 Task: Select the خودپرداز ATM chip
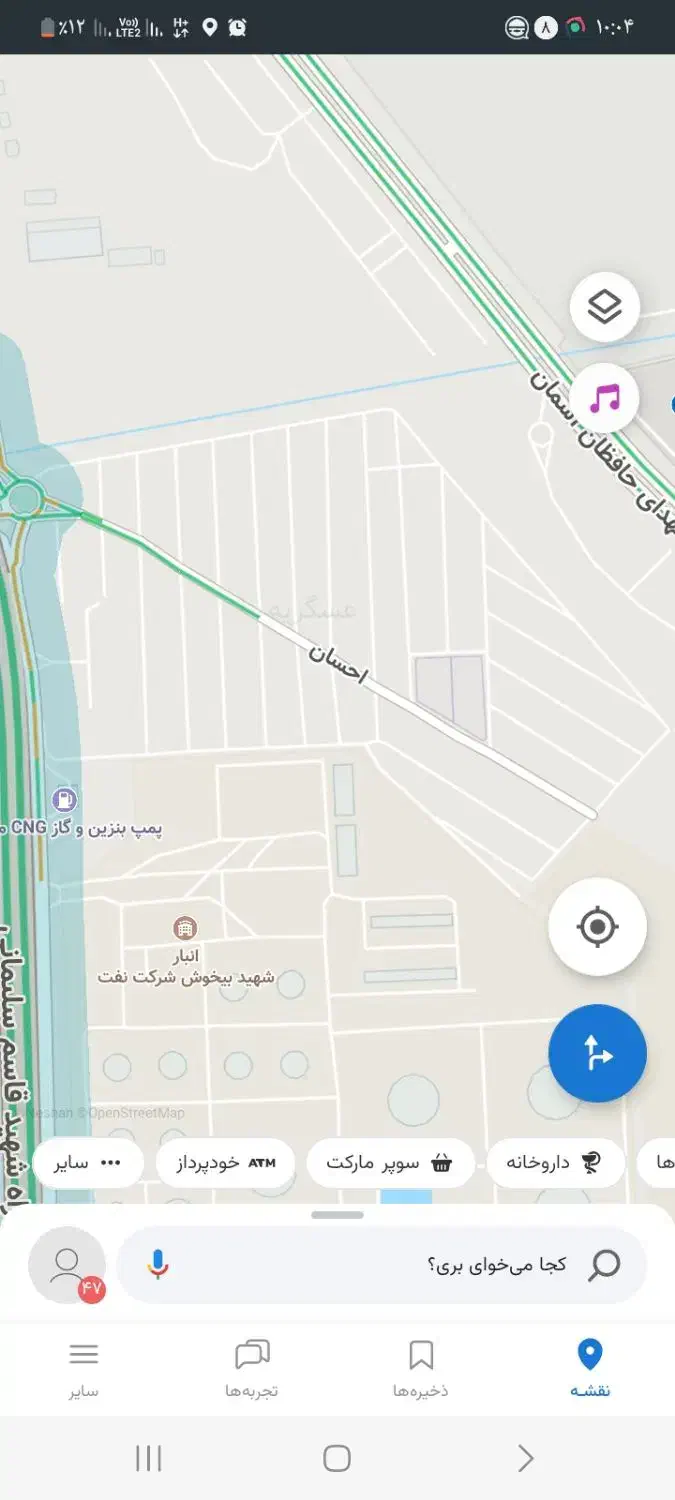pyautogui.click(x=227, y=1163)
